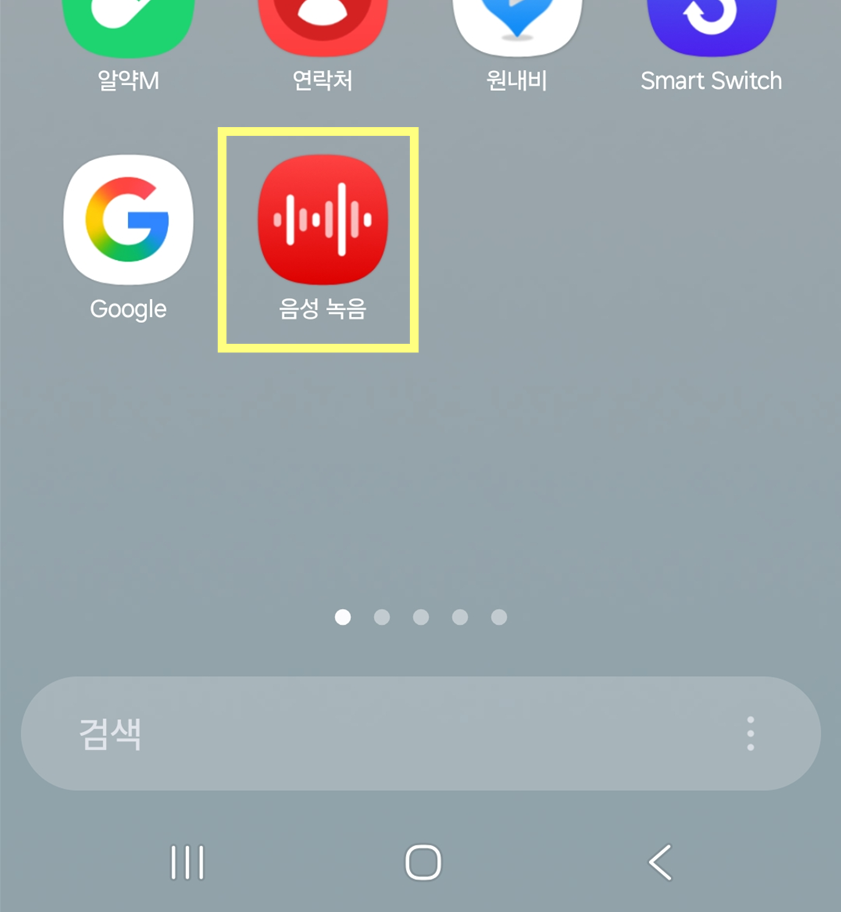Launch the 원내비 navigation app
This screenshot has width=841, height=912.
(517, 25)
